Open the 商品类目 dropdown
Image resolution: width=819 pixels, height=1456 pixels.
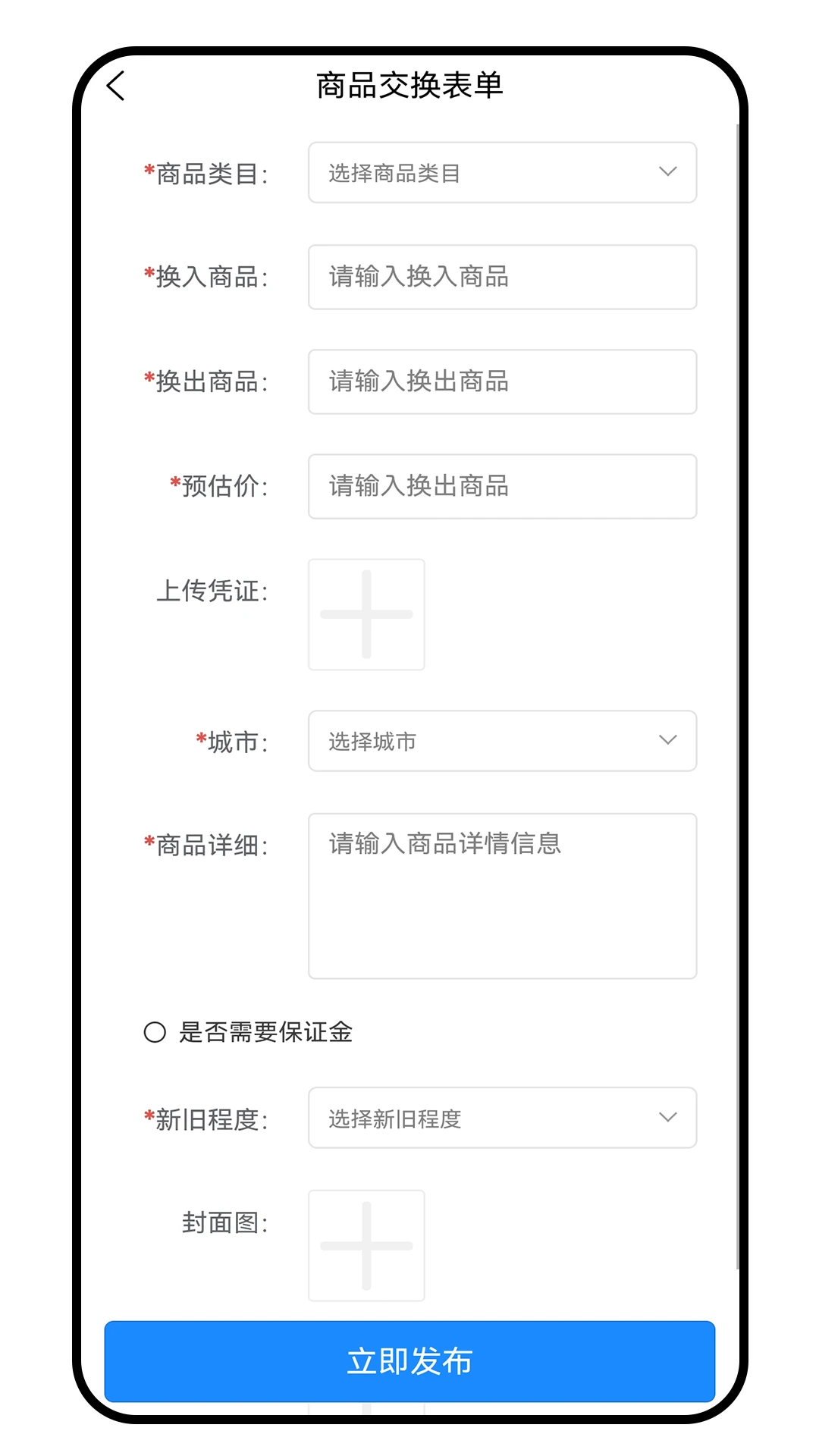(502, 172)
